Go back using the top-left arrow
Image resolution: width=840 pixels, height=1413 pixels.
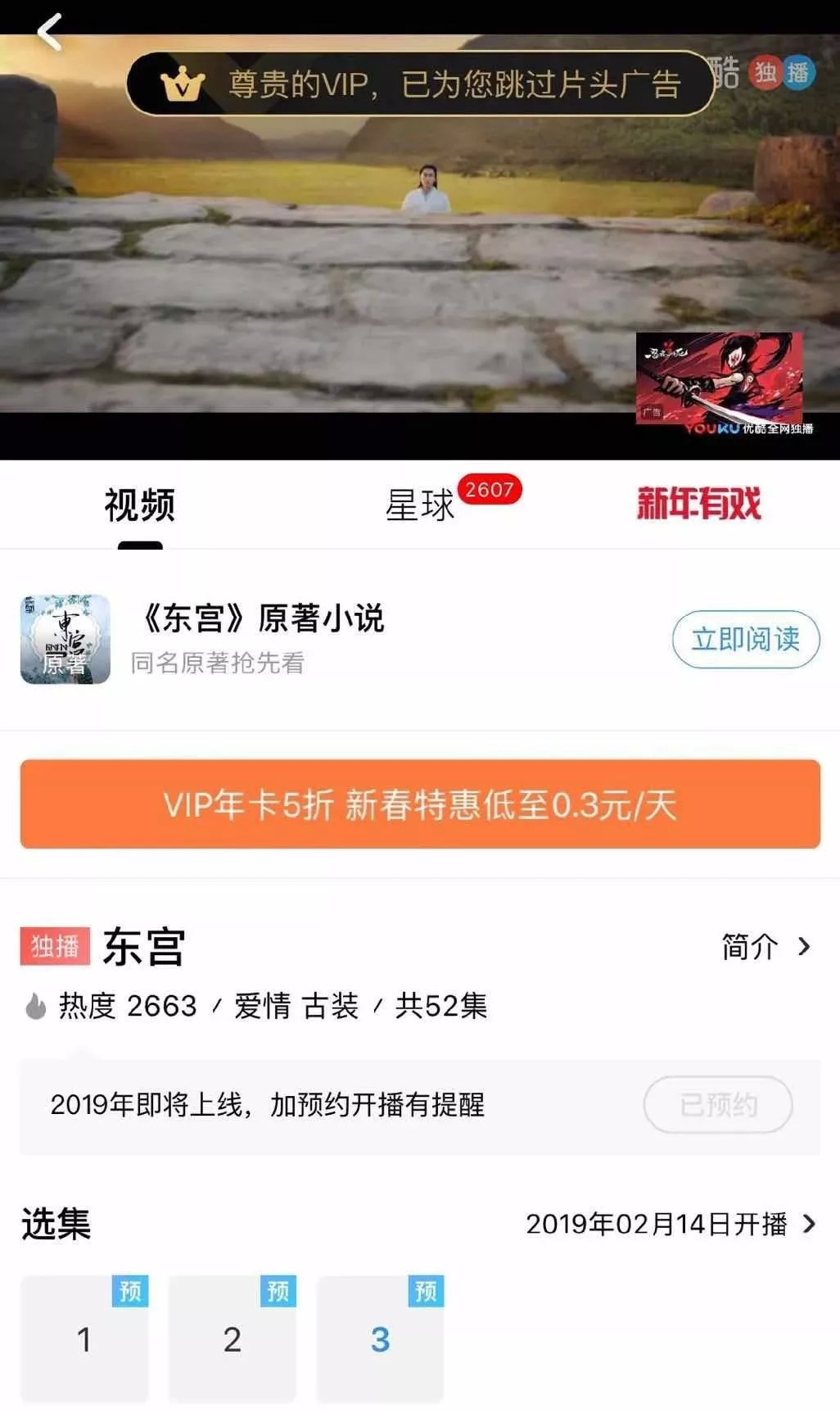tap(49, 33)
